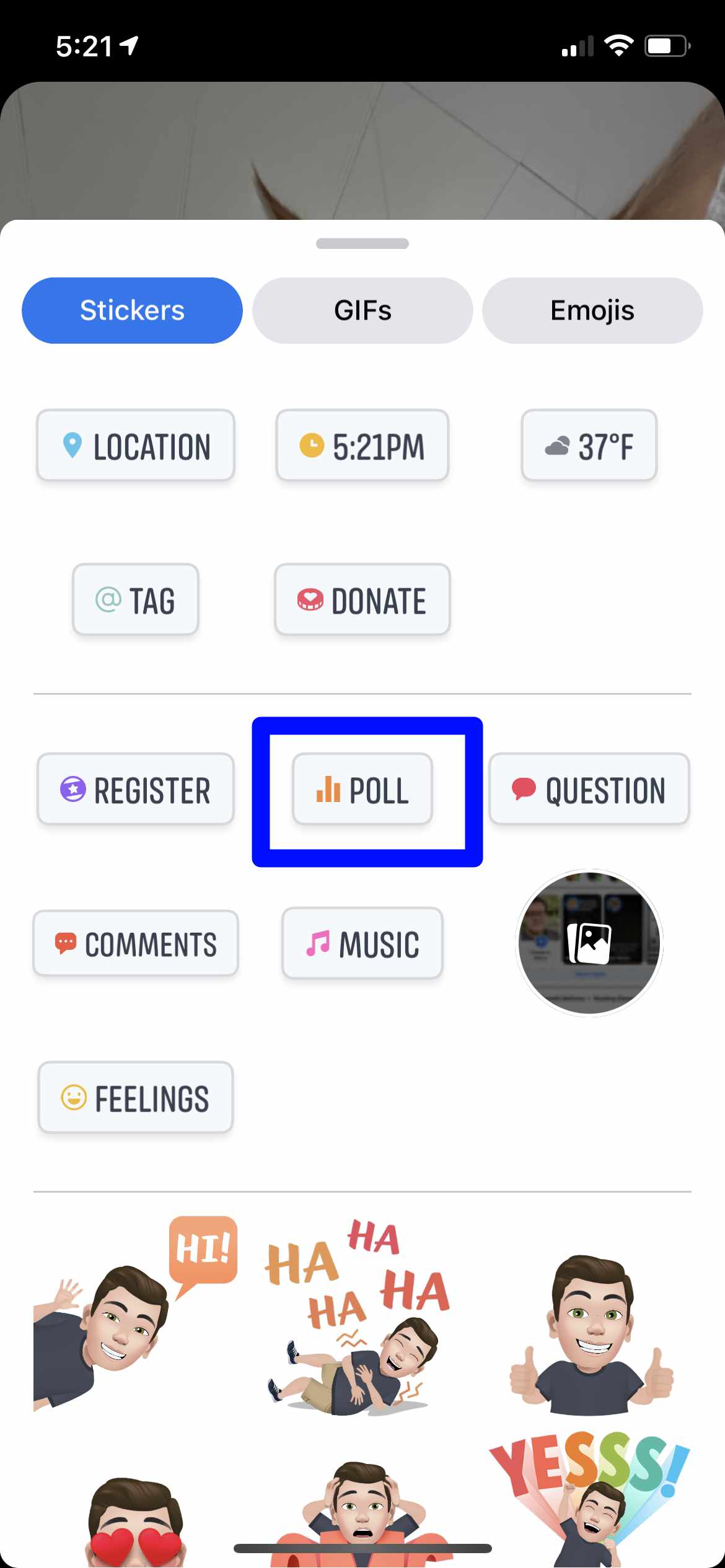
Task: Add a Poll sticker
Action: click(362, 789)
